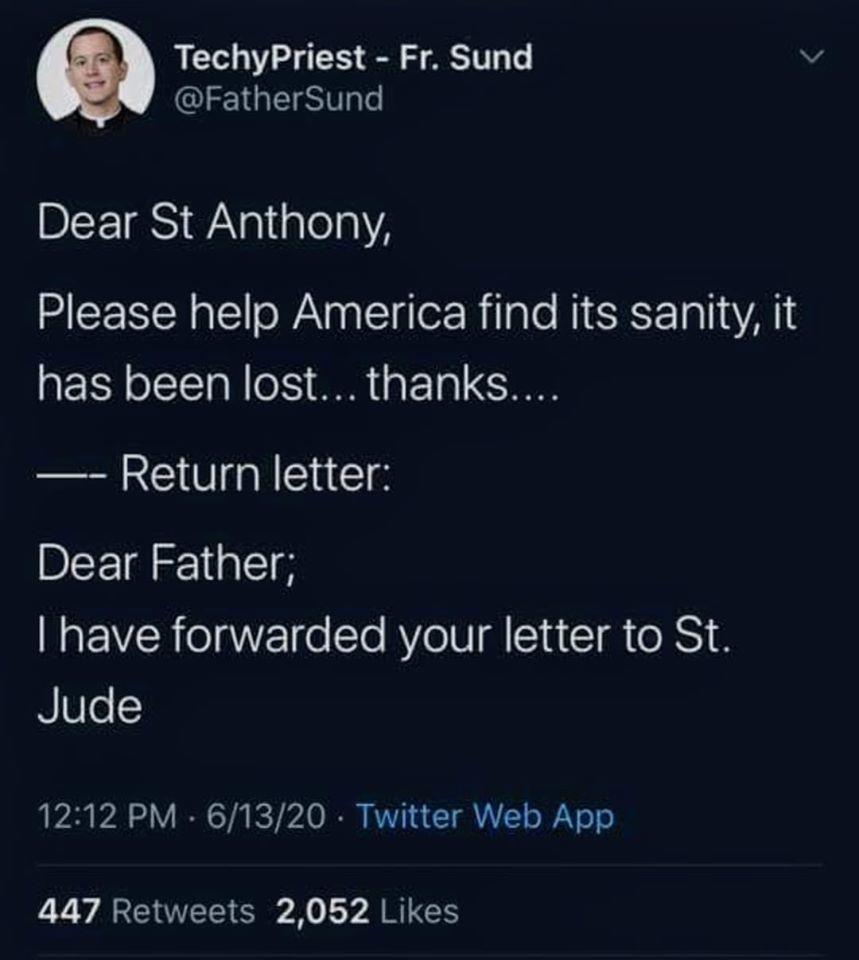View the list of 2,052 Likes
Screen dimensions: 859x960
tap(366, 911)
